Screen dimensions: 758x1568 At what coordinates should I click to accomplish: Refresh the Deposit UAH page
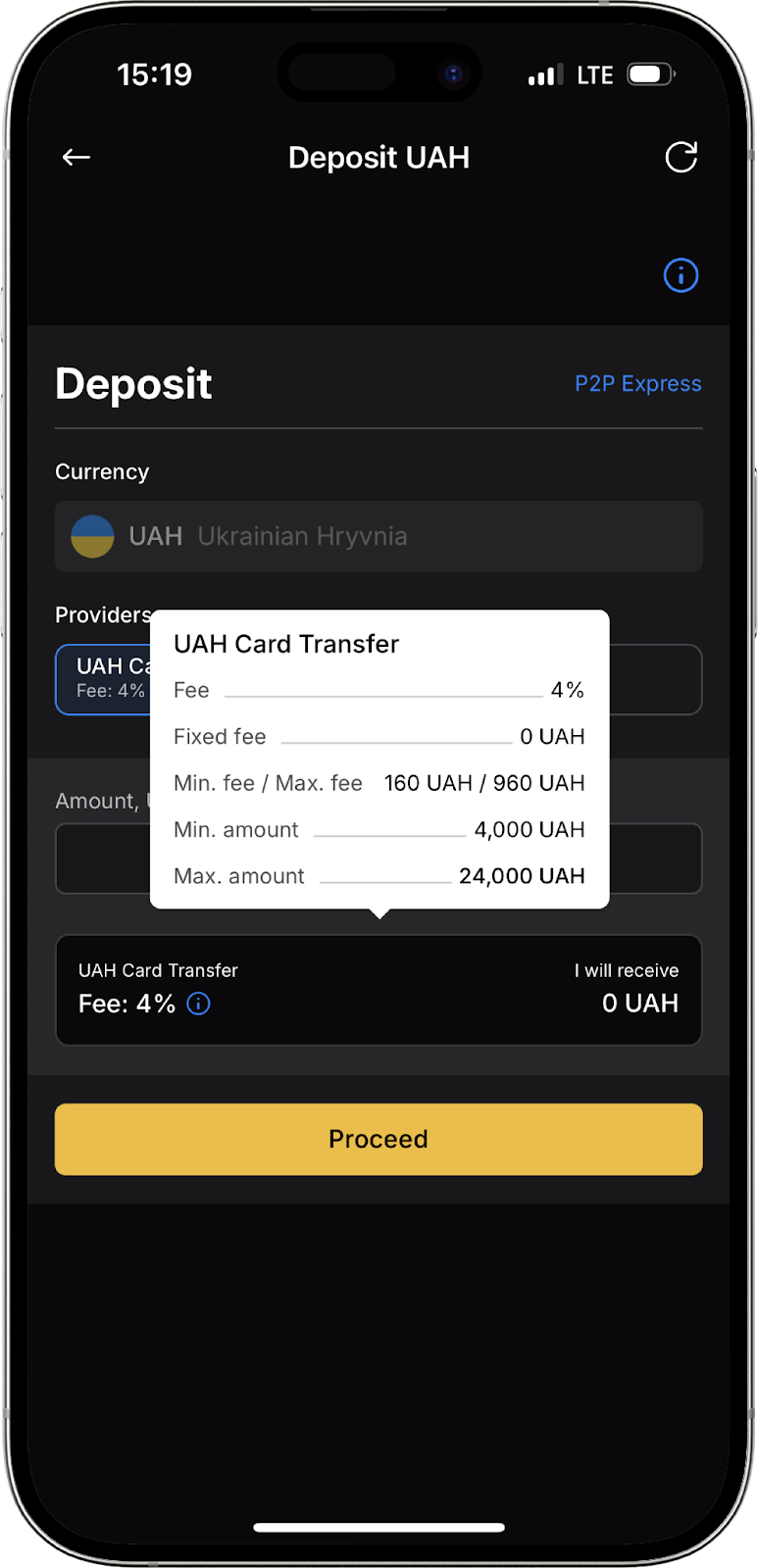[681, 157]
